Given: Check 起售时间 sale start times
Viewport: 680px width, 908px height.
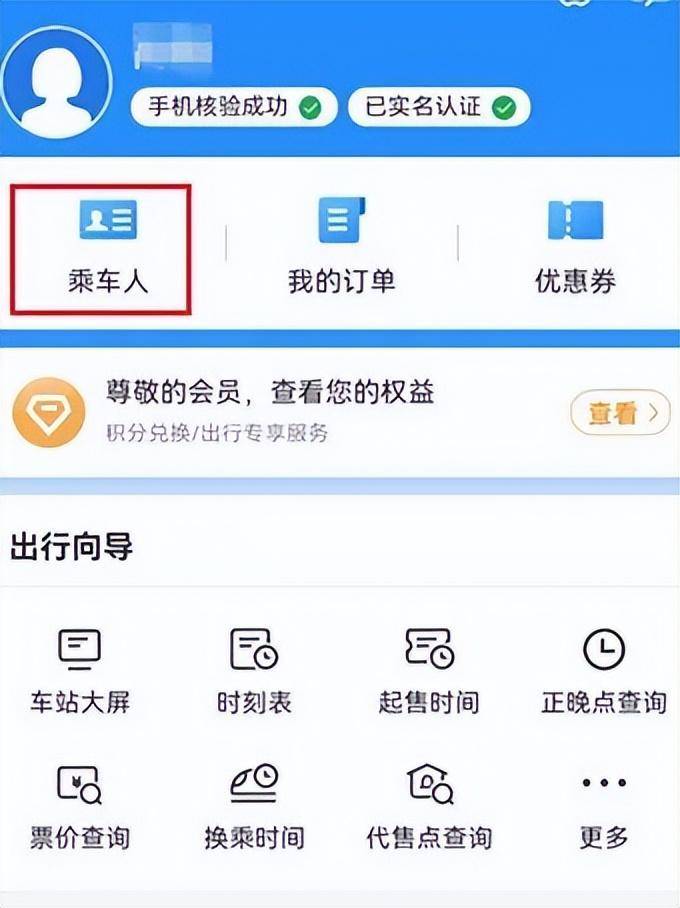Looking at the screenshot, I should [428, 670].
